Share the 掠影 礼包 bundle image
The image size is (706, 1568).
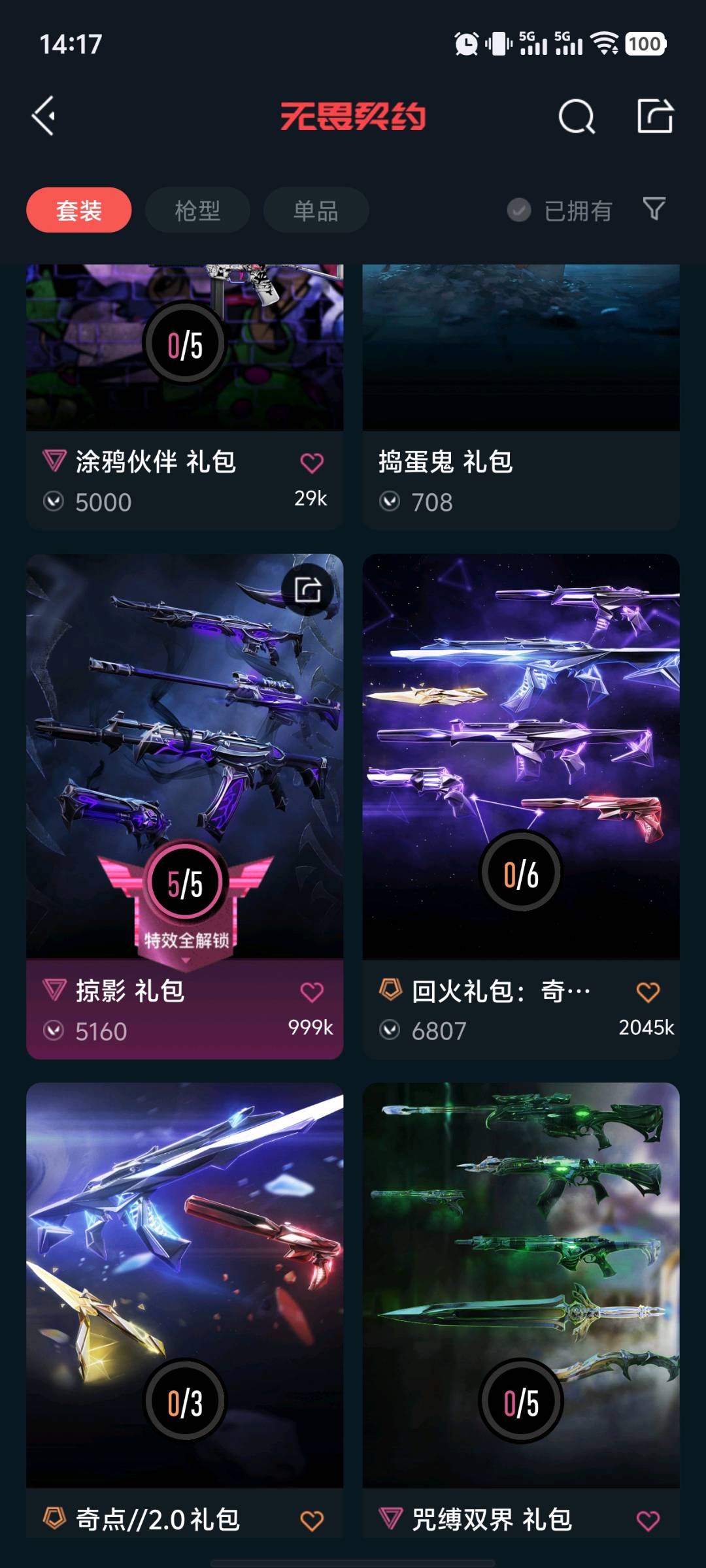pos(308,589)
